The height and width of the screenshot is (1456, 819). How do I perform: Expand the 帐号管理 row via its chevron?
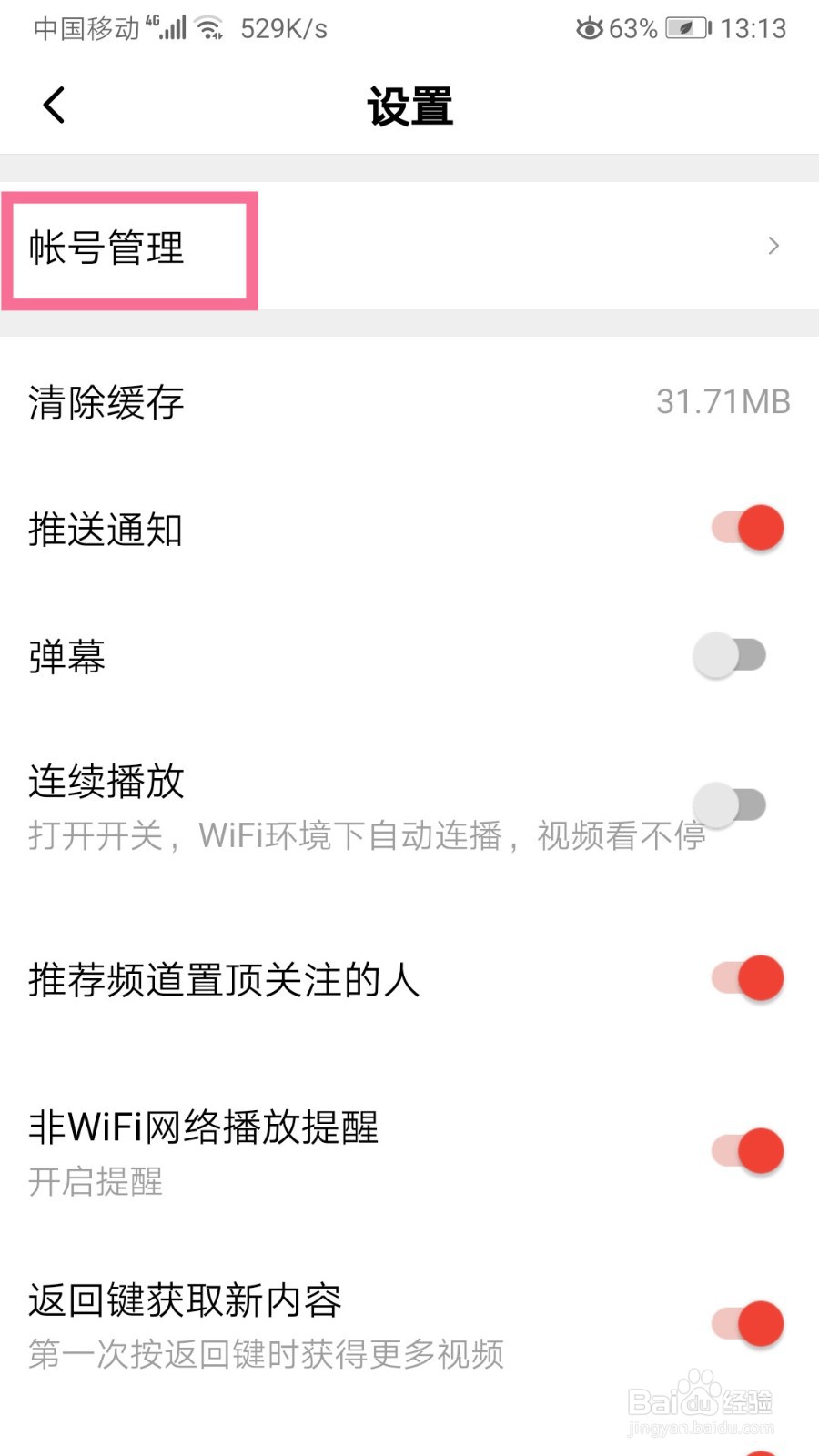pos(774,247)
